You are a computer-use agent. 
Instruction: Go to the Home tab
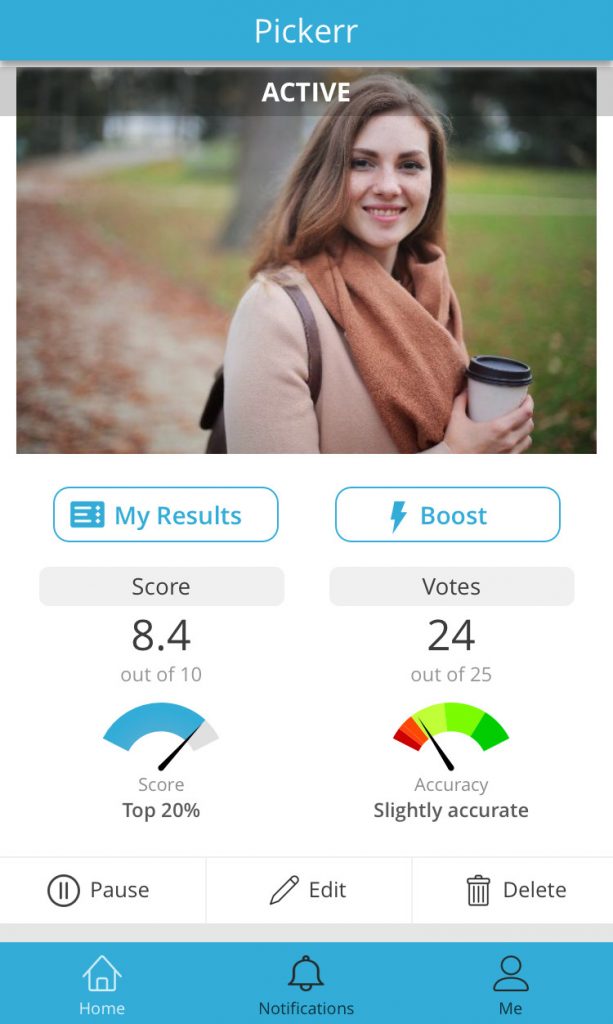102,983
